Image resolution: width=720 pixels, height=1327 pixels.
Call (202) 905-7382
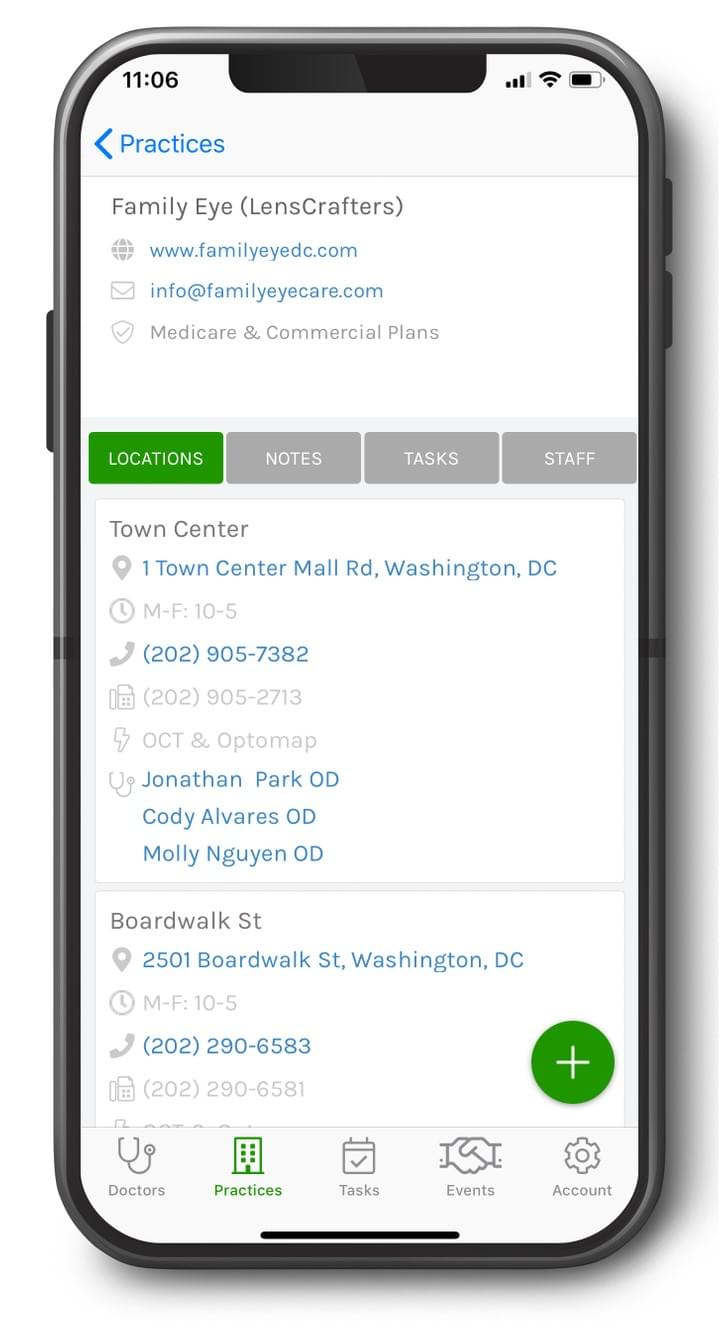point(226,654)
